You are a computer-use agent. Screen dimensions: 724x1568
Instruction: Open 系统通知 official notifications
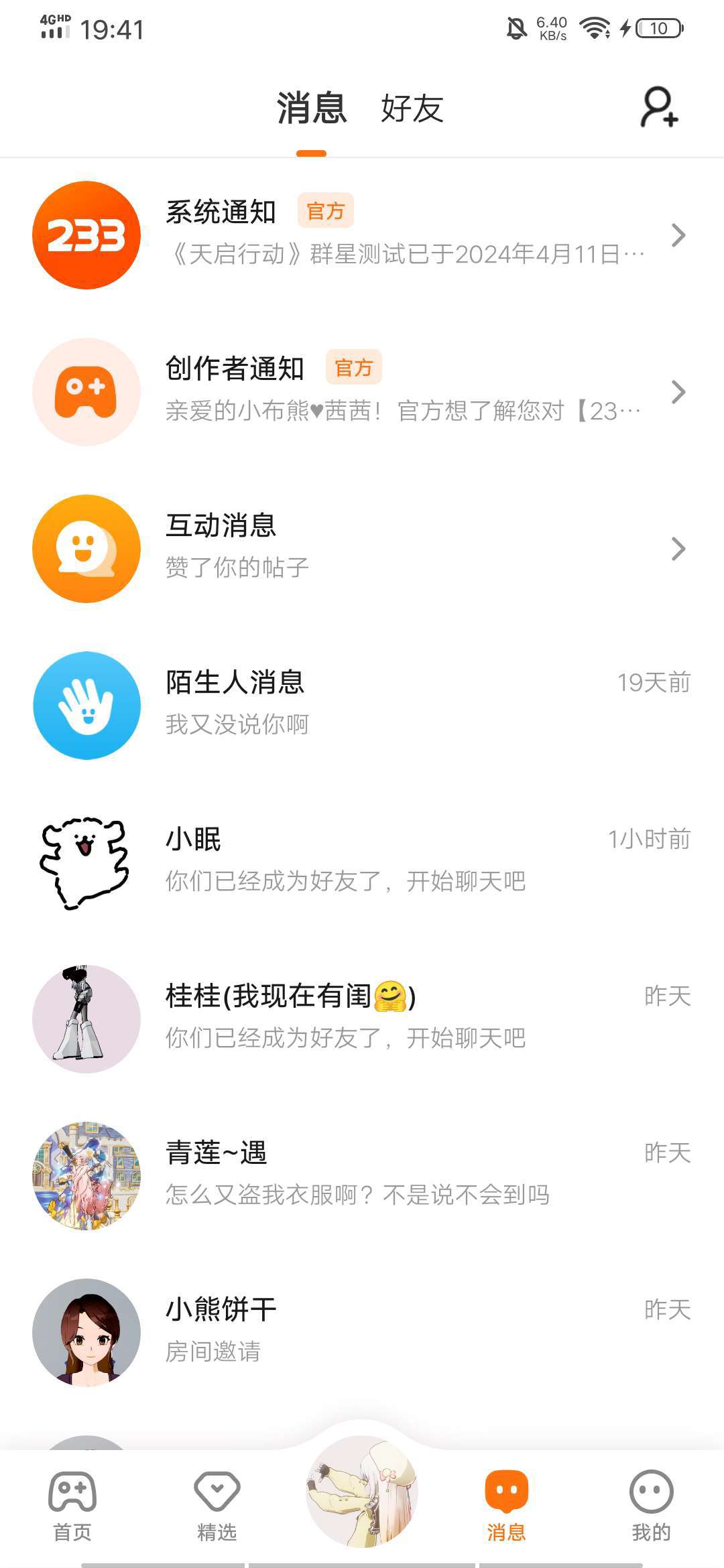pos(362,235)
